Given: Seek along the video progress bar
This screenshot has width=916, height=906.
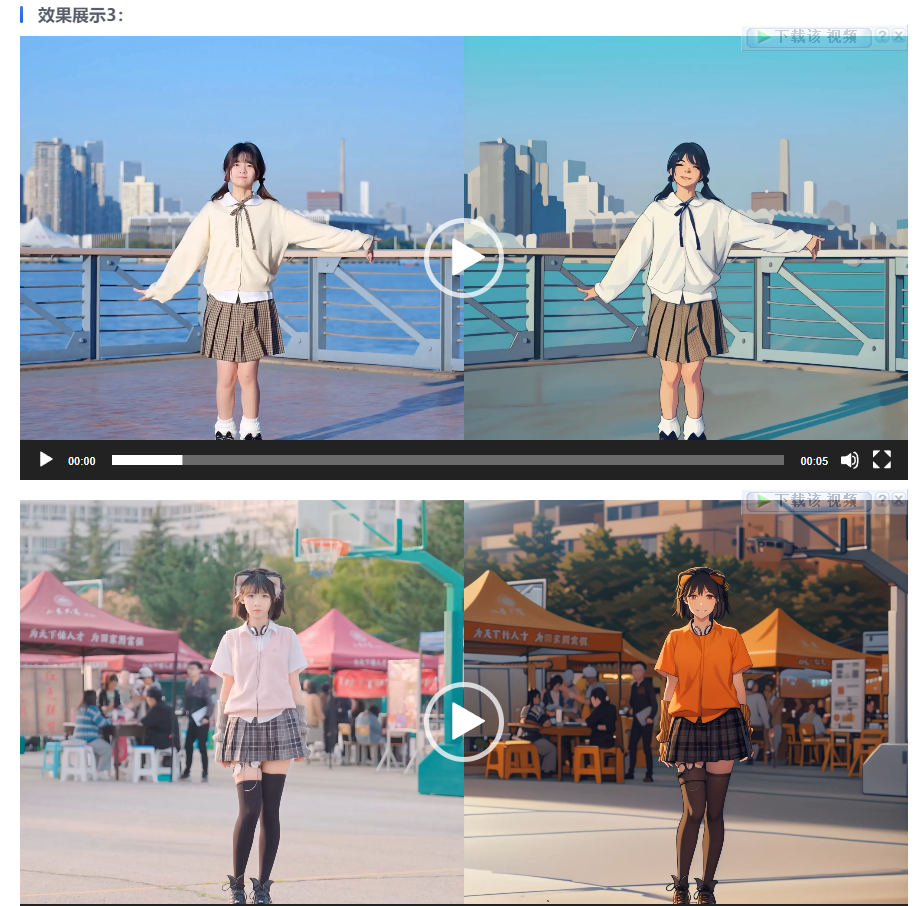Looking at the screenshot, I should (447, 460).
